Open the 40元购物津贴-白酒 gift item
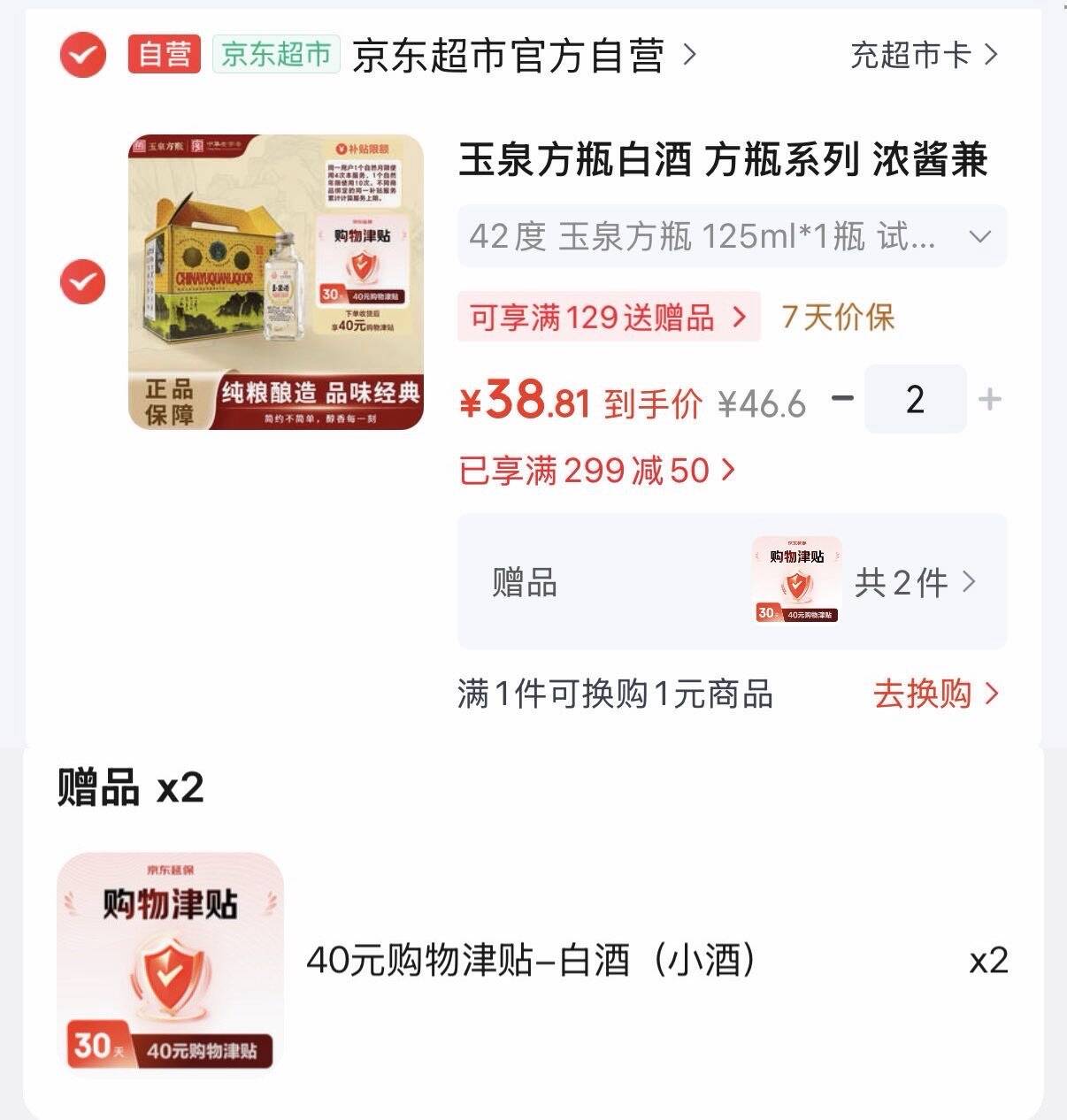Viewport: 1067px width, 1120px height. click(533, 961)
